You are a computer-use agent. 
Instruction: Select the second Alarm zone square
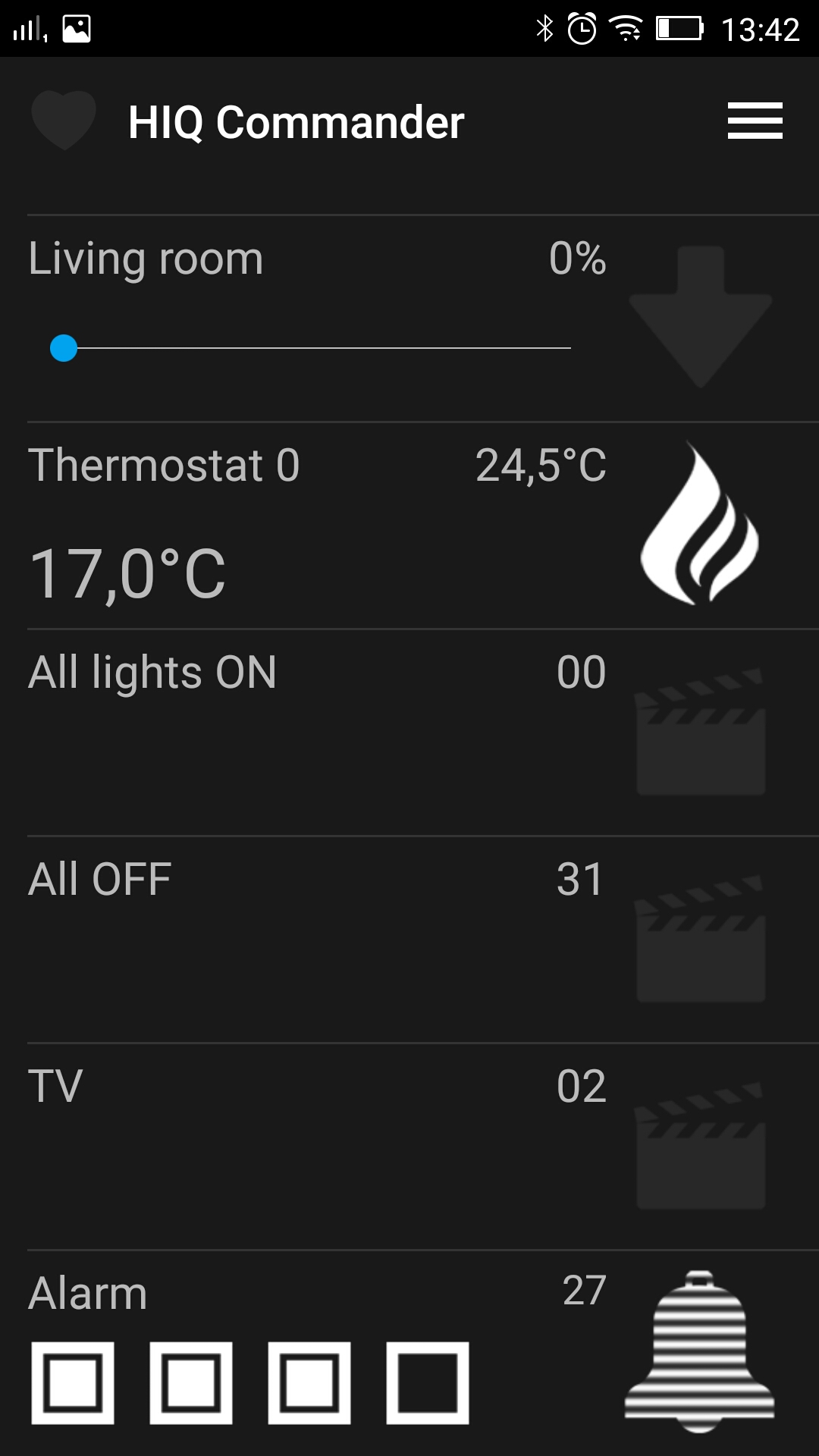tap(191, 1382)
